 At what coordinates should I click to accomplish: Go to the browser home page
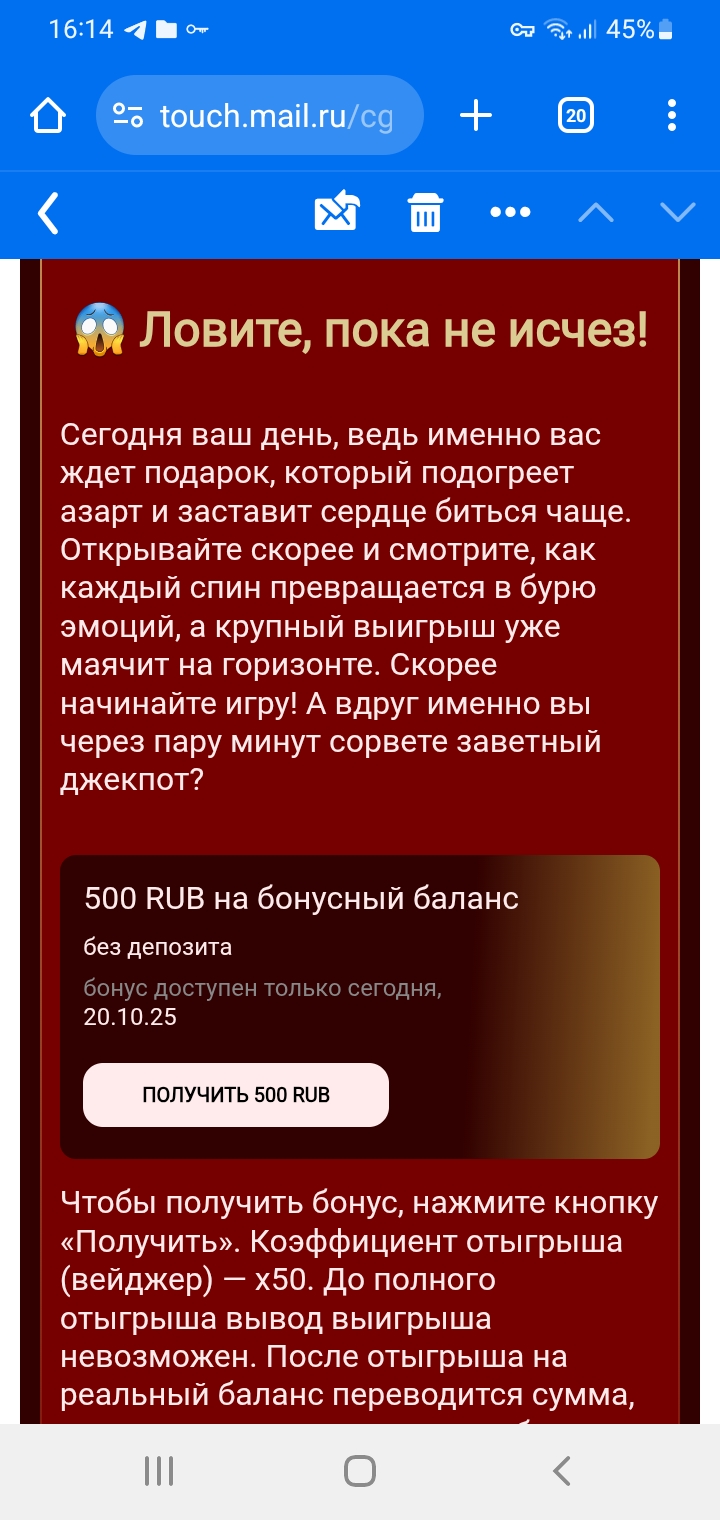48,117
